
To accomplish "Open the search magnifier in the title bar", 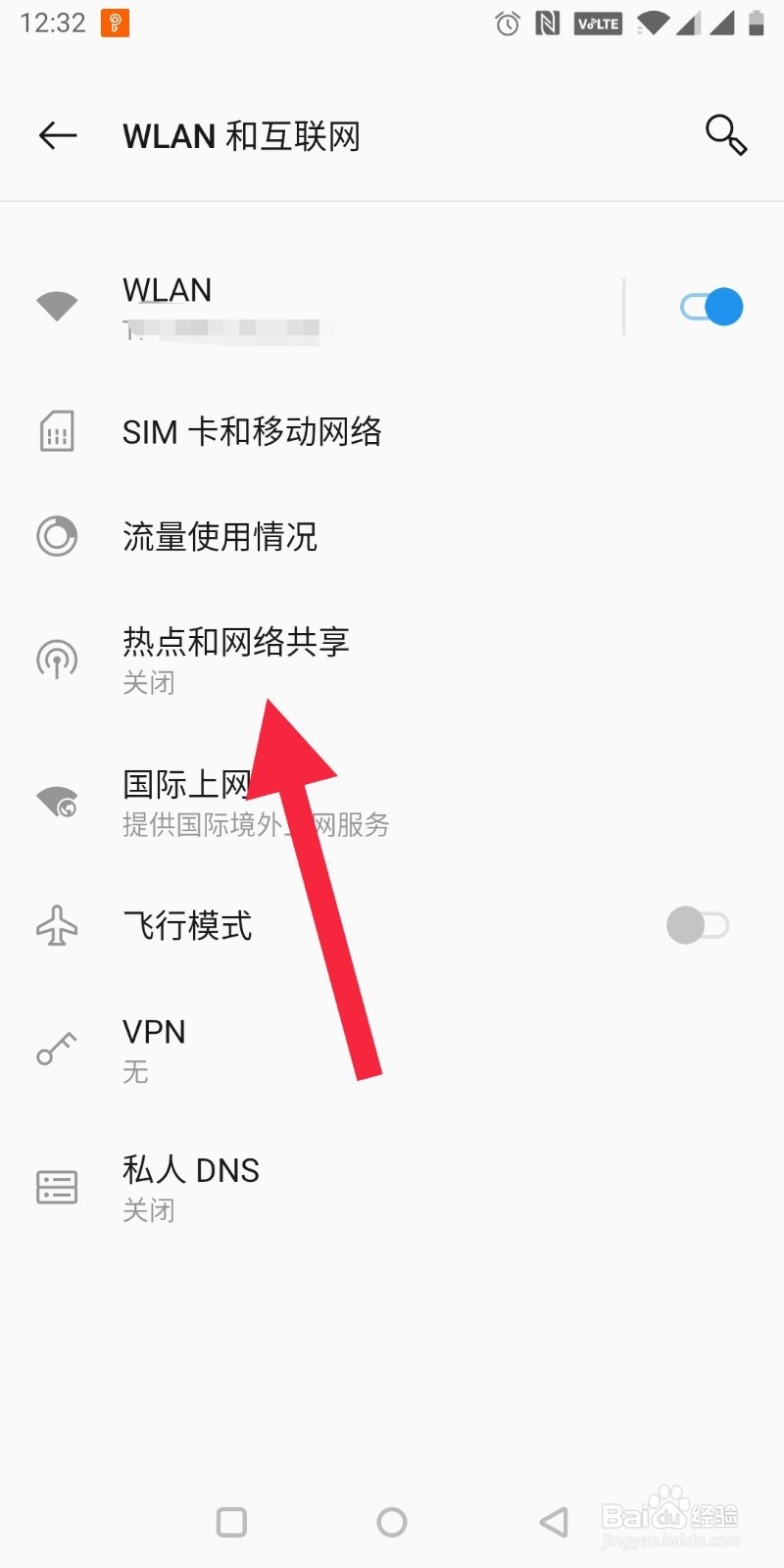I will click(x=723, y=135).
